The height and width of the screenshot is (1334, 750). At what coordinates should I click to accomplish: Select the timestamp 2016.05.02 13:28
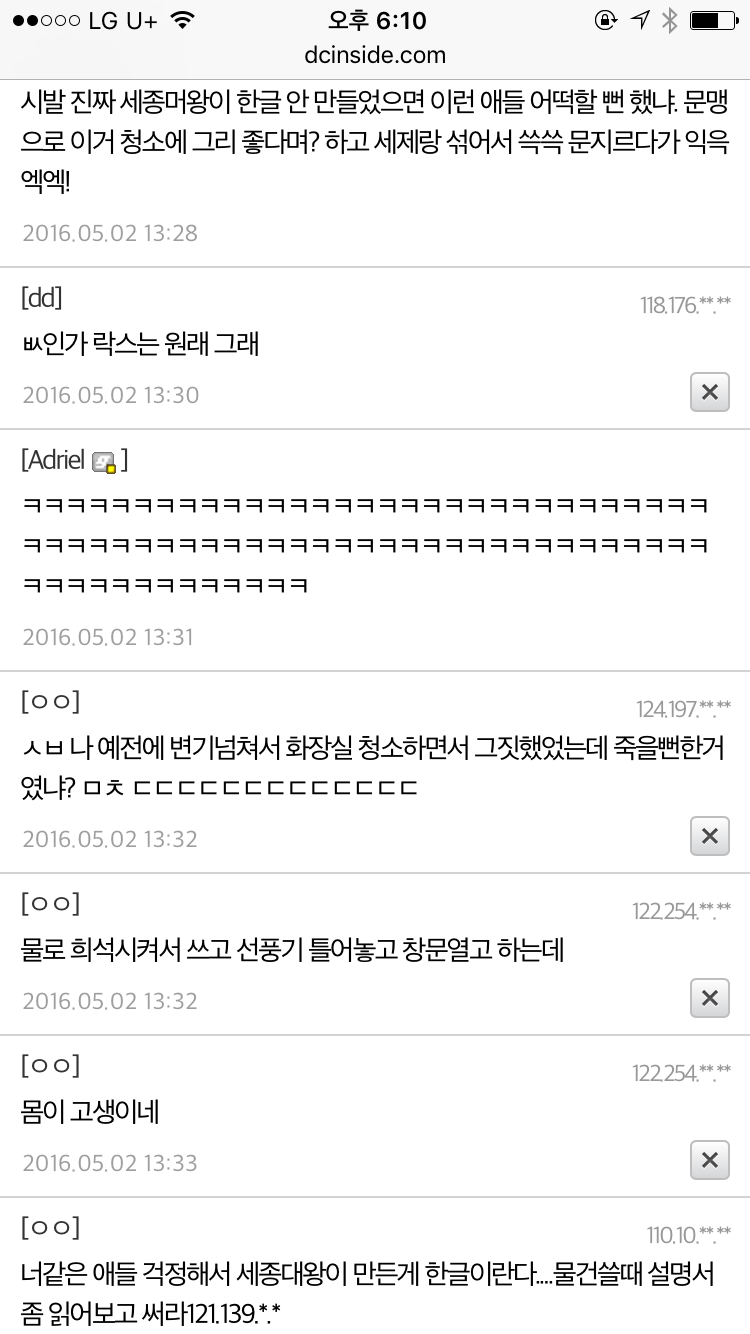pyautogui.click(x=110, y=233)
